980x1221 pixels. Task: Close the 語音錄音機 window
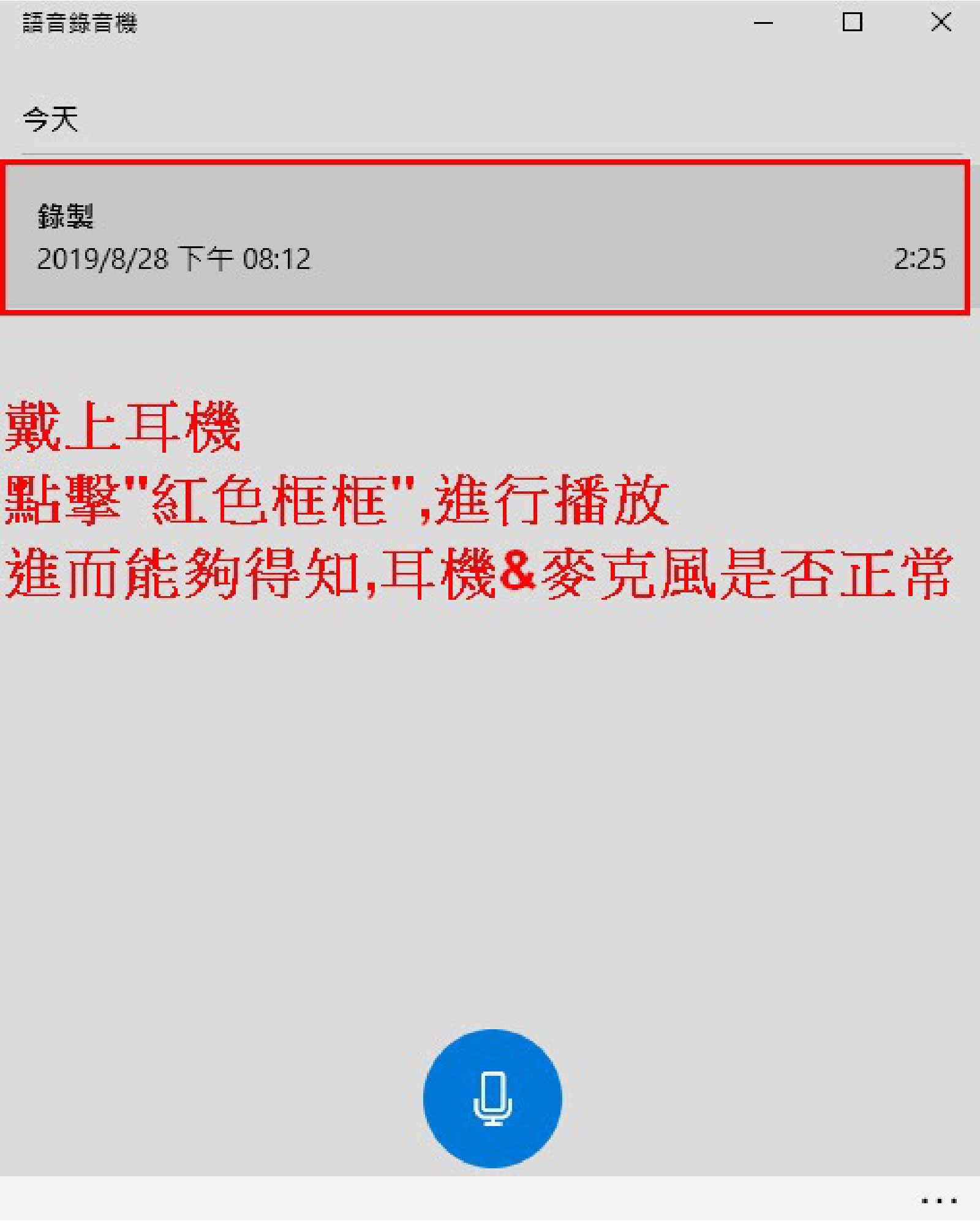tap(941, 23)
